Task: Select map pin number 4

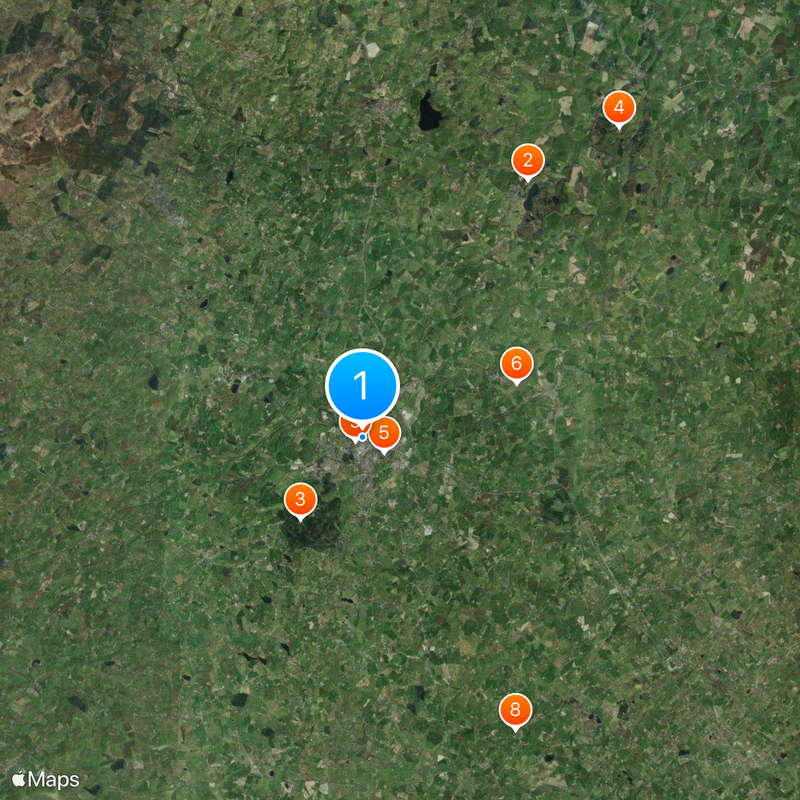Action: 619,107
